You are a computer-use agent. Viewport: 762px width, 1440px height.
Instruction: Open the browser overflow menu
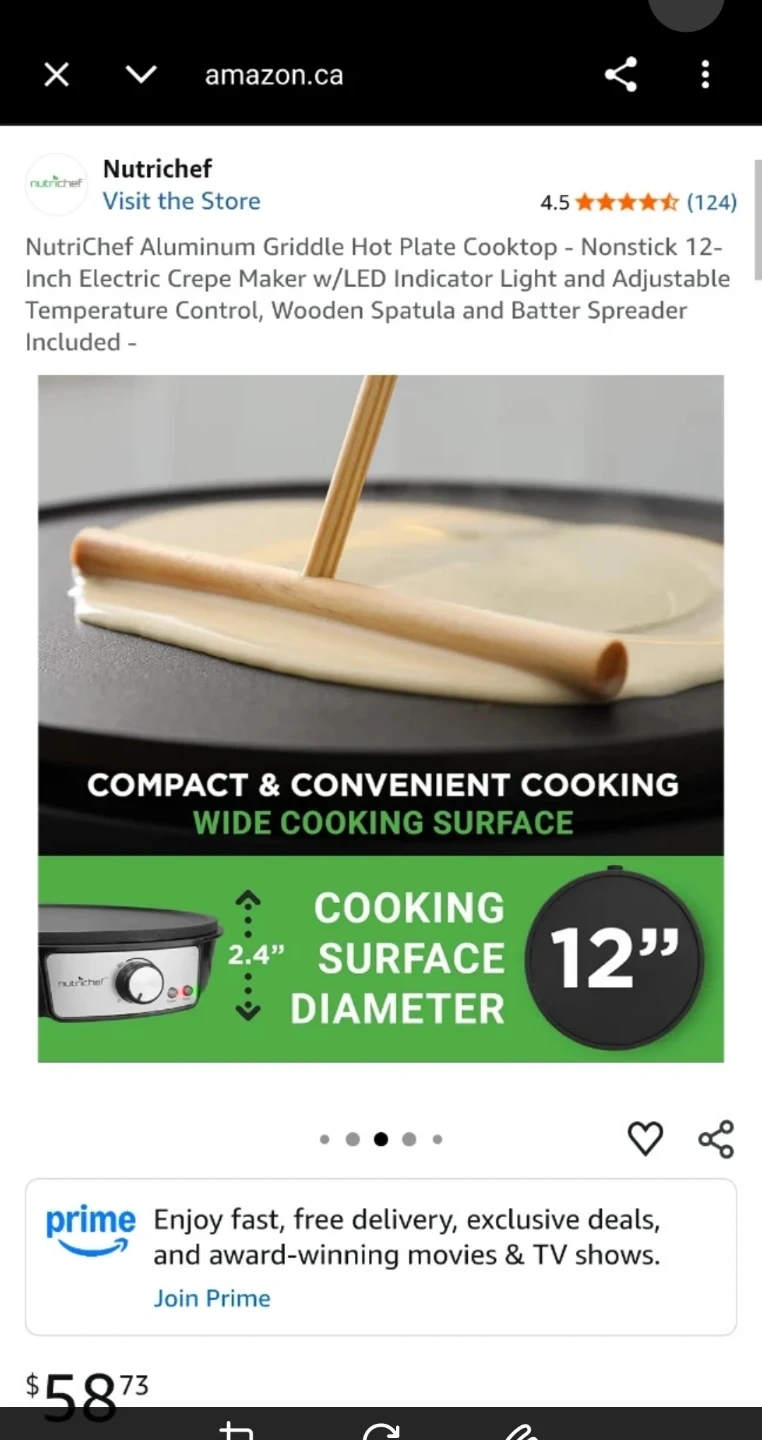pos(705,75)
